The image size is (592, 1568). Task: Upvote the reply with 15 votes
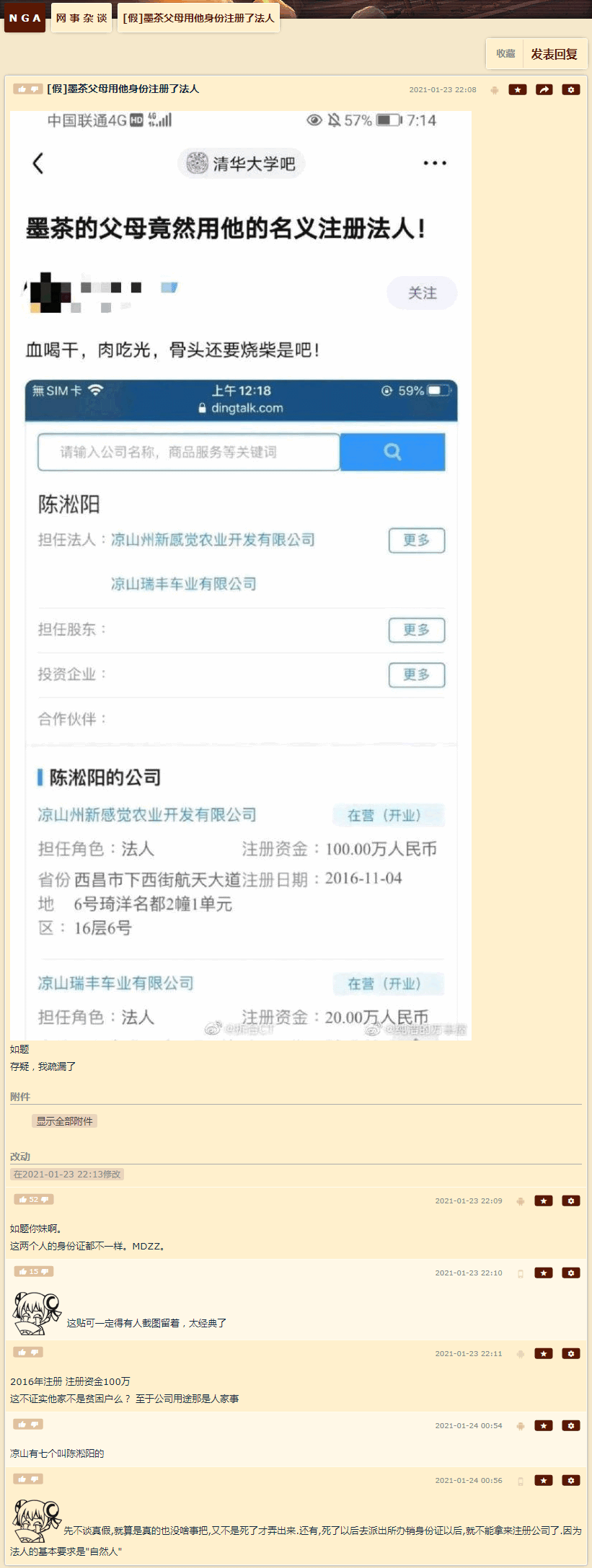[23, 1272]
